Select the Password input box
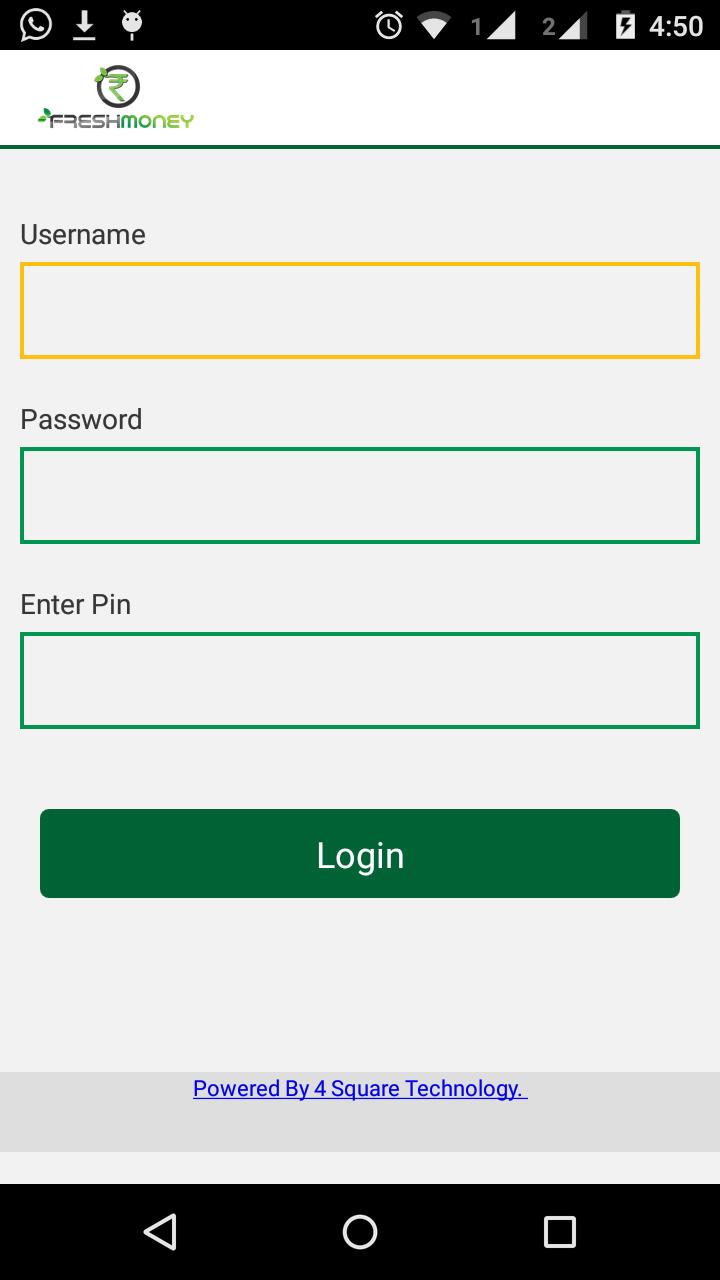Screen dimensions: 720x1280 360,495
